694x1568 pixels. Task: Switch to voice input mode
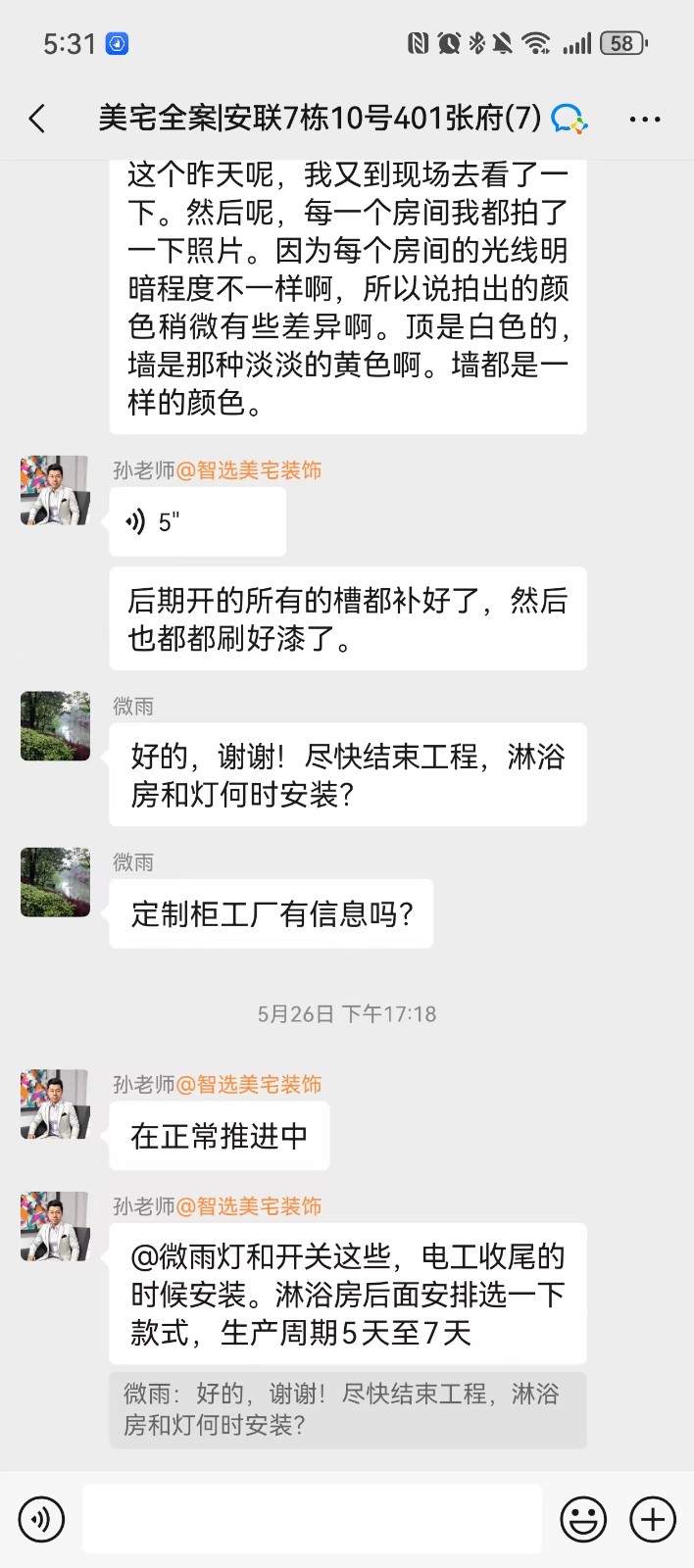pyautogui.click(x=41, y=1520)
